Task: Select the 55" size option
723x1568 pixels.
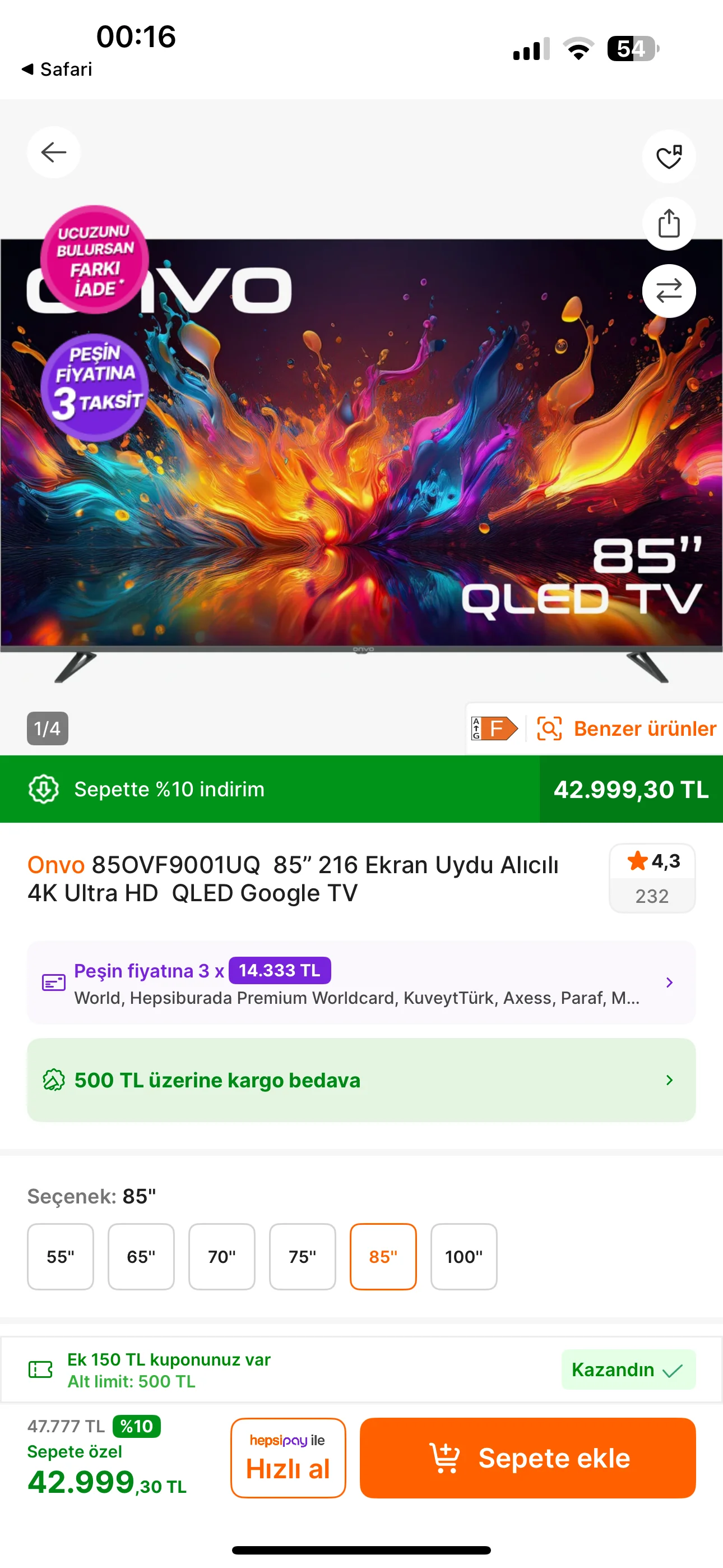Action: 61,1256
